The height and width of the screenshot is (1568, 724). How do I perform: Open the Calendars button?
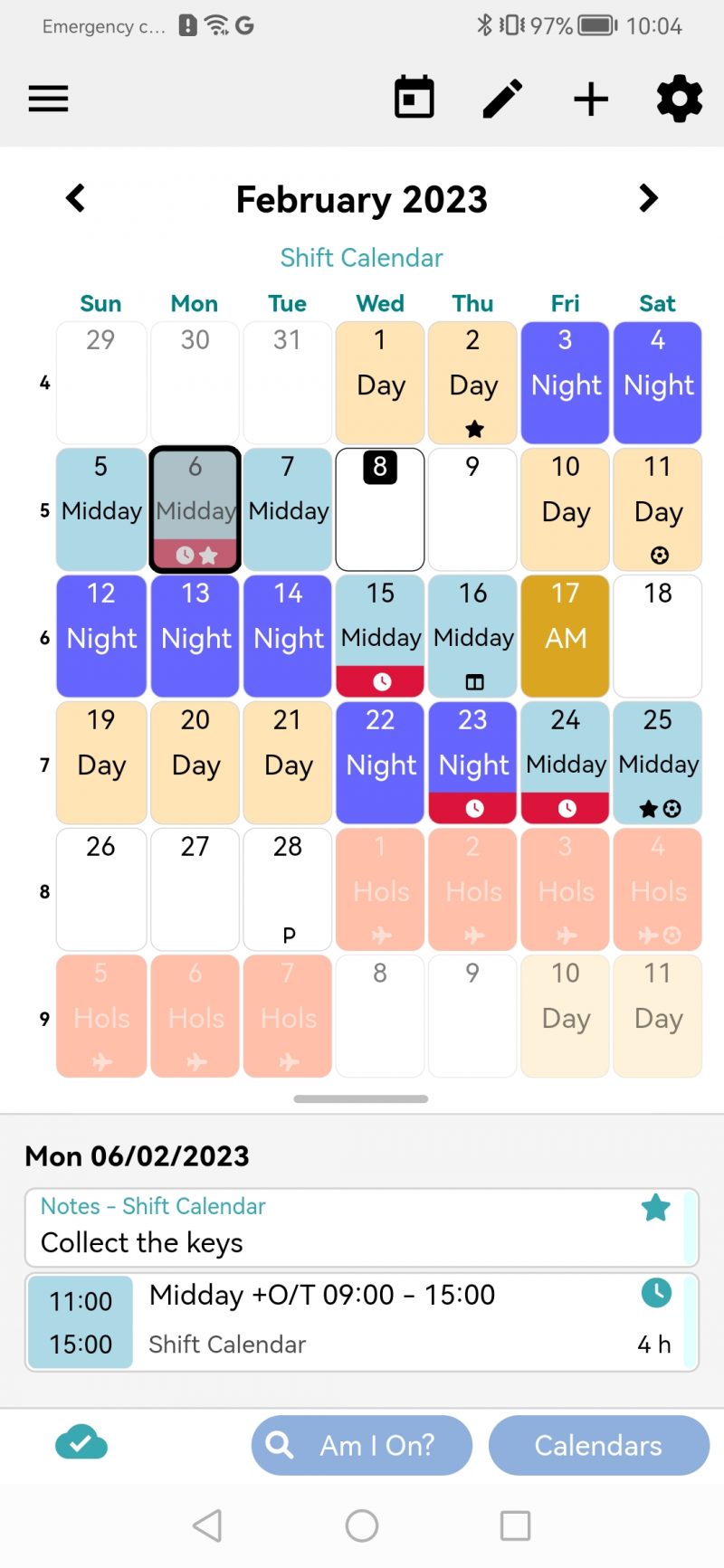pyautogui.click(x=598, y=1445)
